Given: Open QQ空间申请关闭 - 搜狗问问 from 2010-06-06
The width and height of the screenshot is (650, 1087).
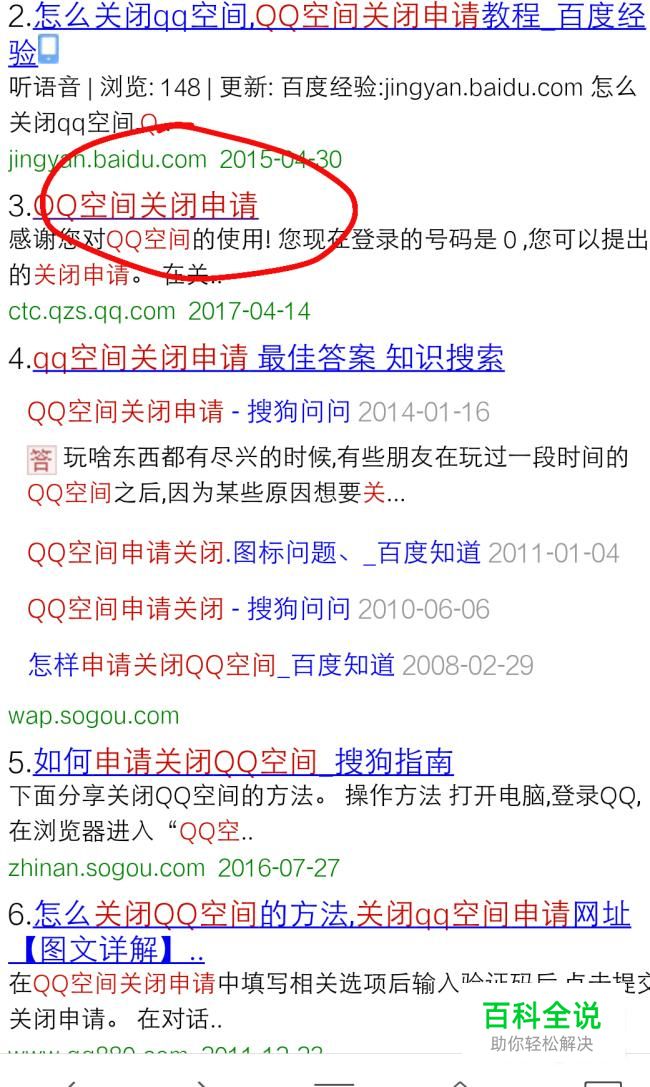Looking at the screenshot, I should pyautogui.click(x=188, y=609).
